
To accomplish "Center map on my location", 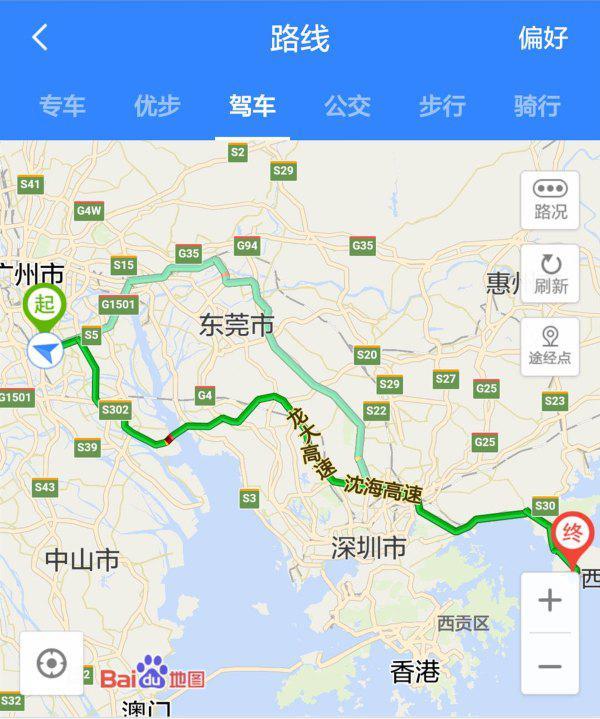I will [x=52, y=663].
